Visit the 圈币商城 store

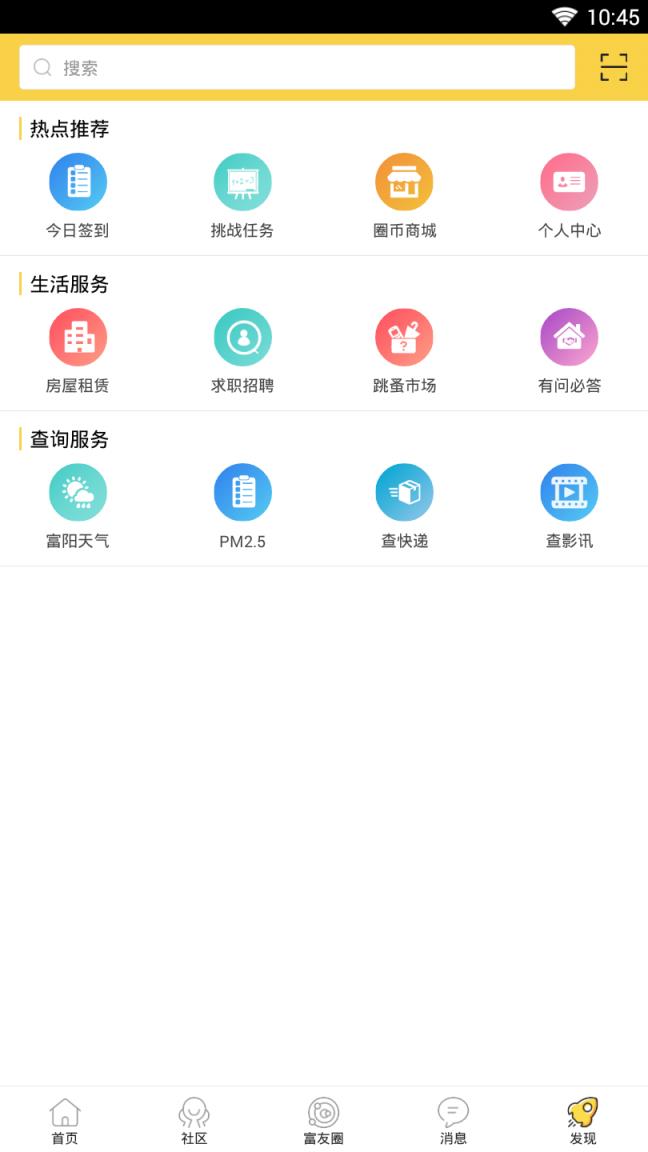[x=404, y=196]
